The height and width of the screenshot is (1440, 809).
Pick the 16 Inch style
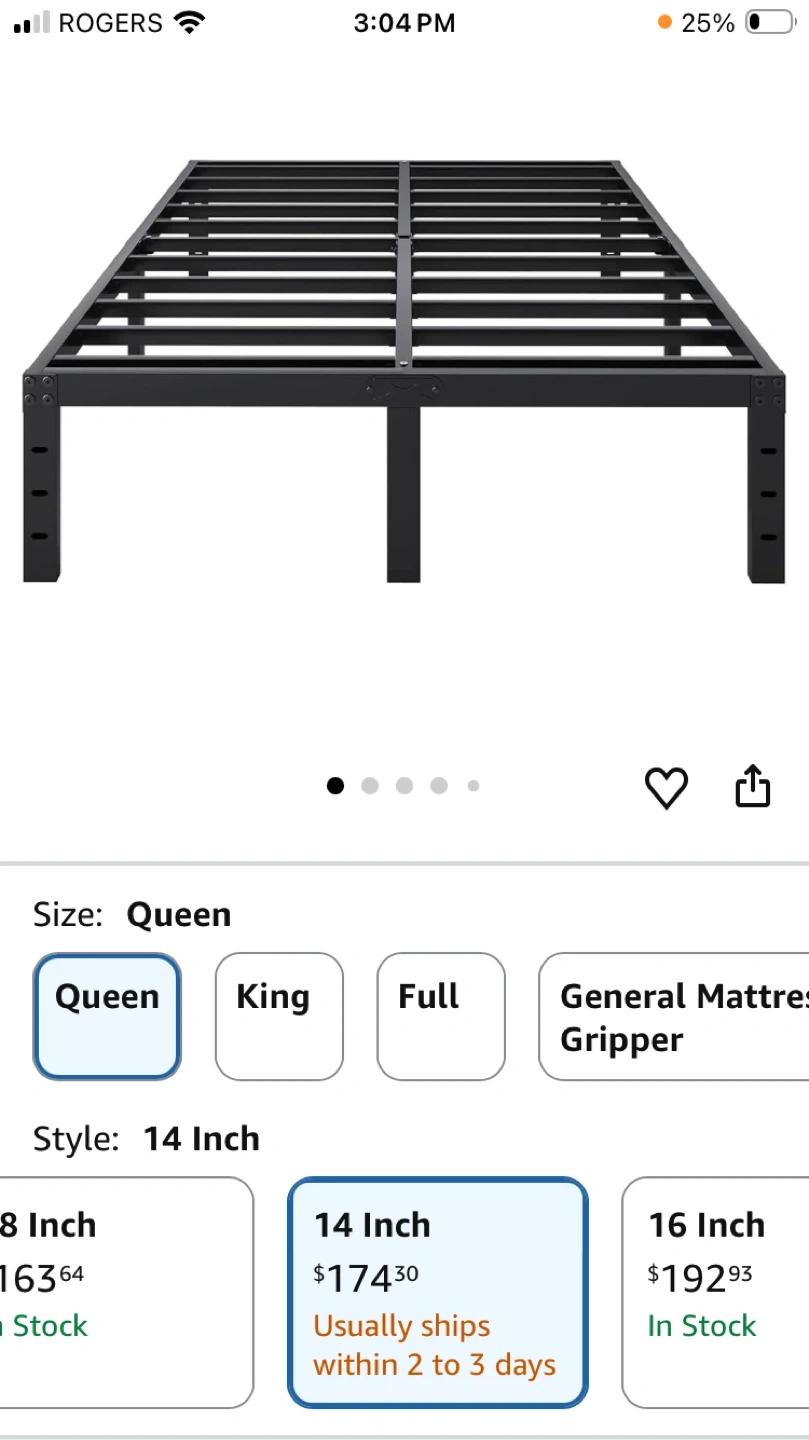715,1291
